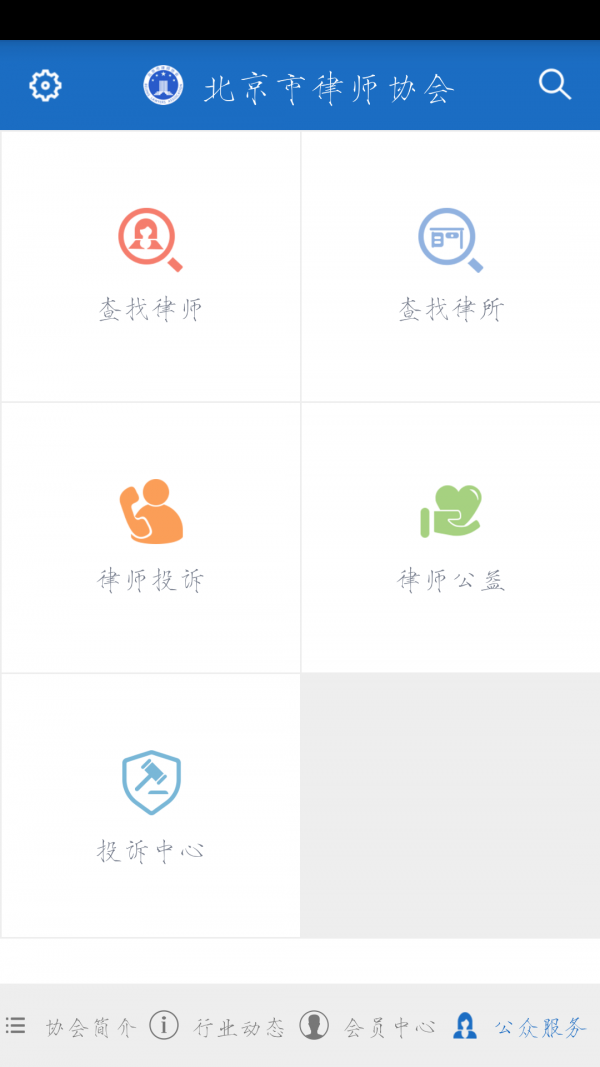Viewport: 600px width, 1067px height.
Task: Switch to 行业动态 tab
Action: click(218, 1025)
